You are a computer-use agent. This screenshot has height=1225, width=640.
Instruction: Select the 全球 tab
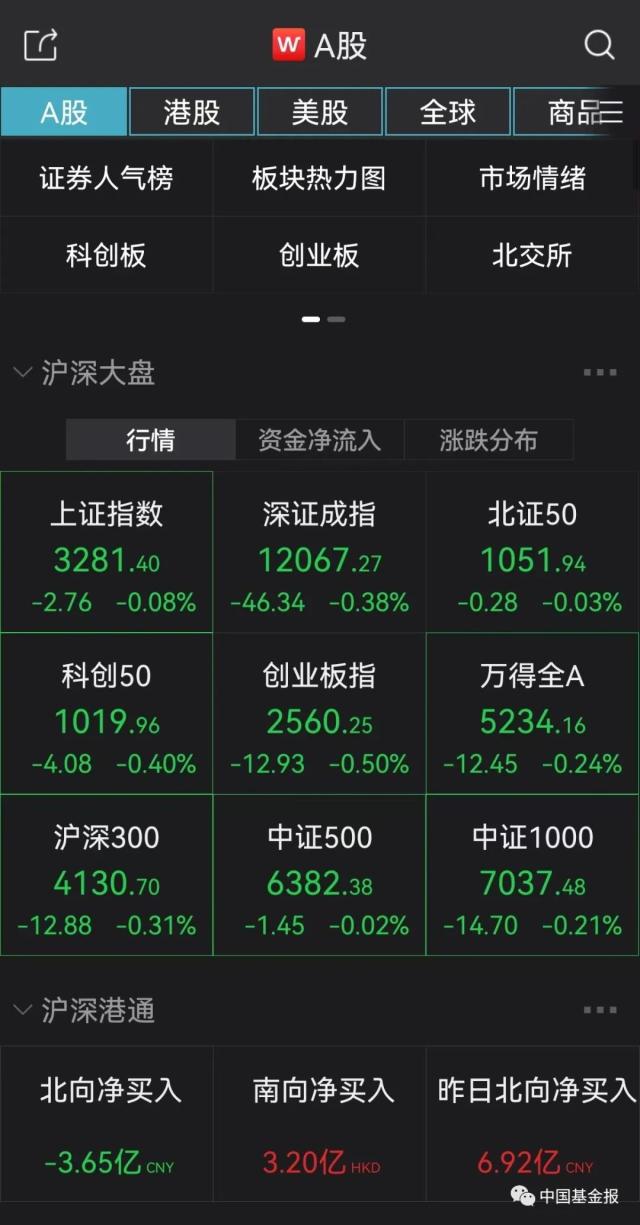point(448,112)
